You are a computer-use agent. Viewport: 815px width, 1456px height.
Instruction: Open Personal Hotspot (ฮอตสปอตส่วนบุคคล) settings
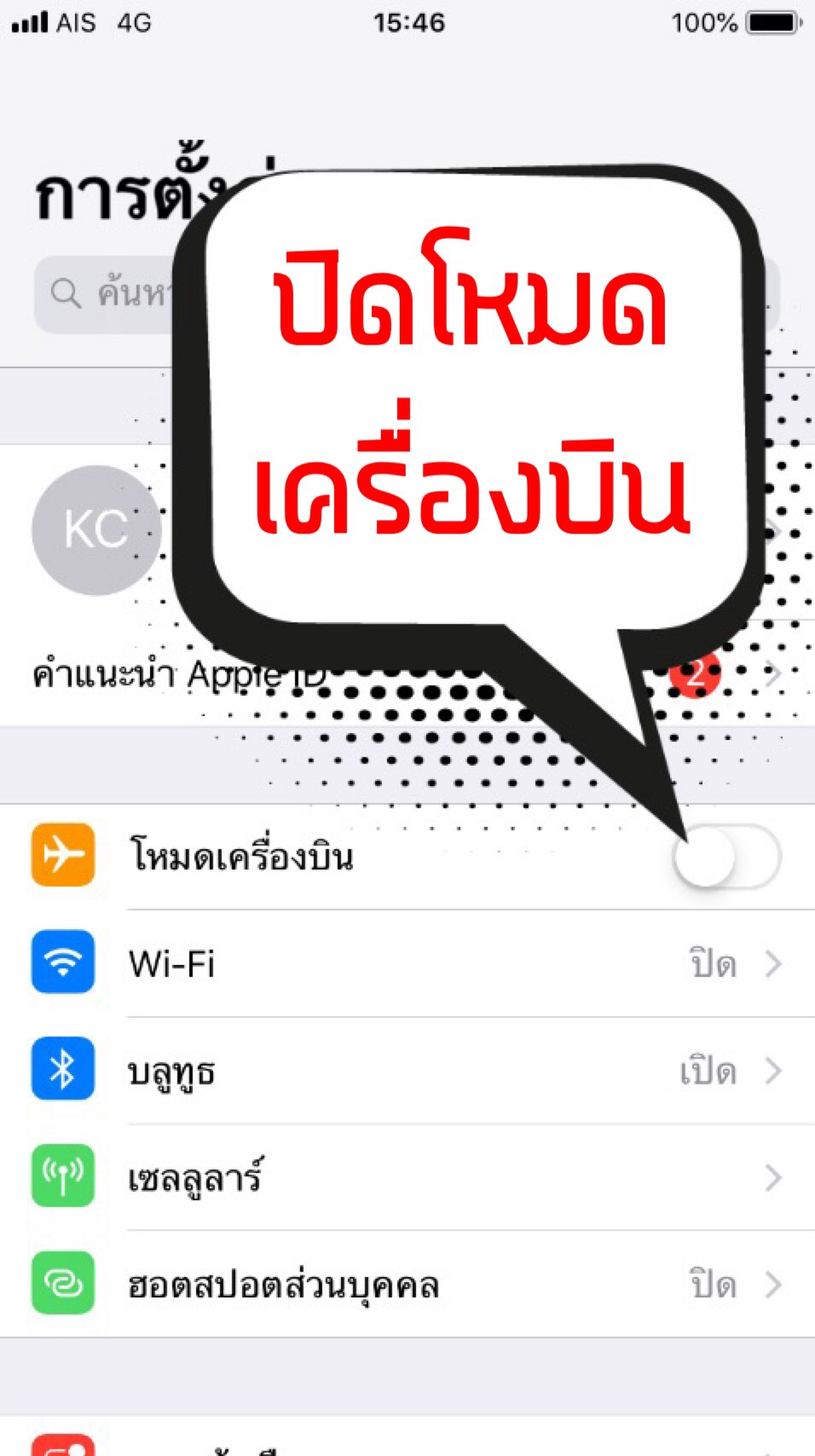426,1285
